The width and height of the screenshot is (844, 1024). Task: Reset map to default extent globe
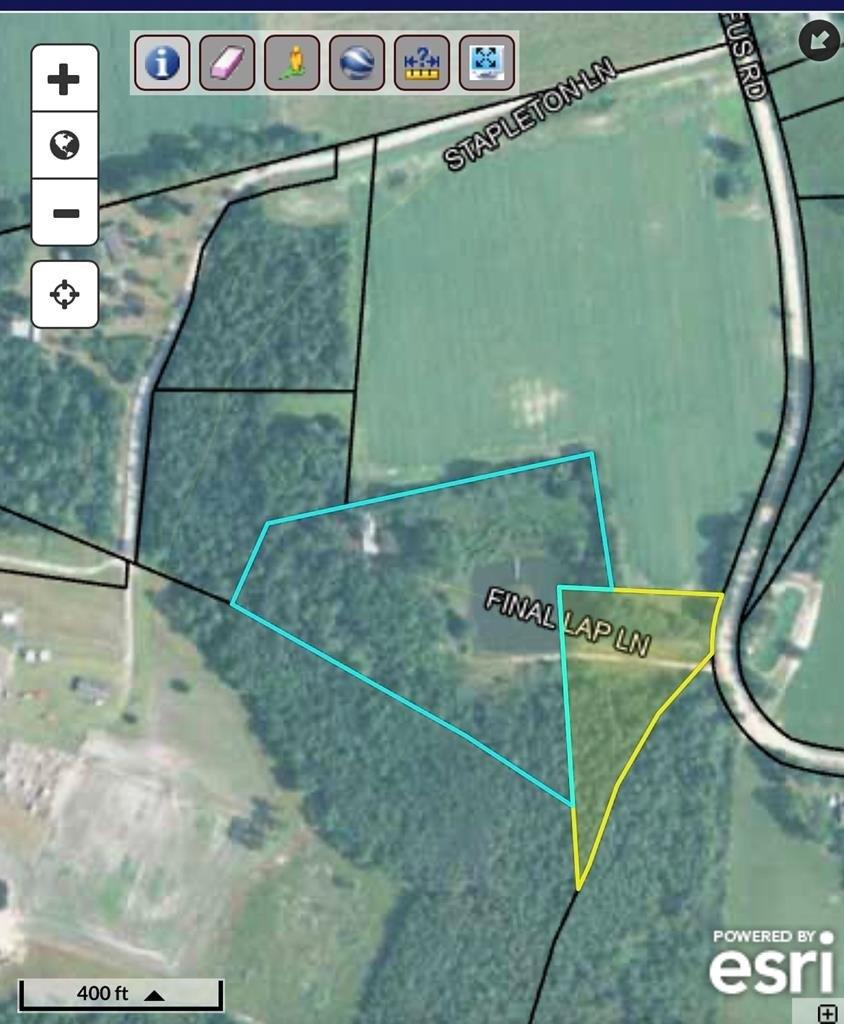[64, 146]
